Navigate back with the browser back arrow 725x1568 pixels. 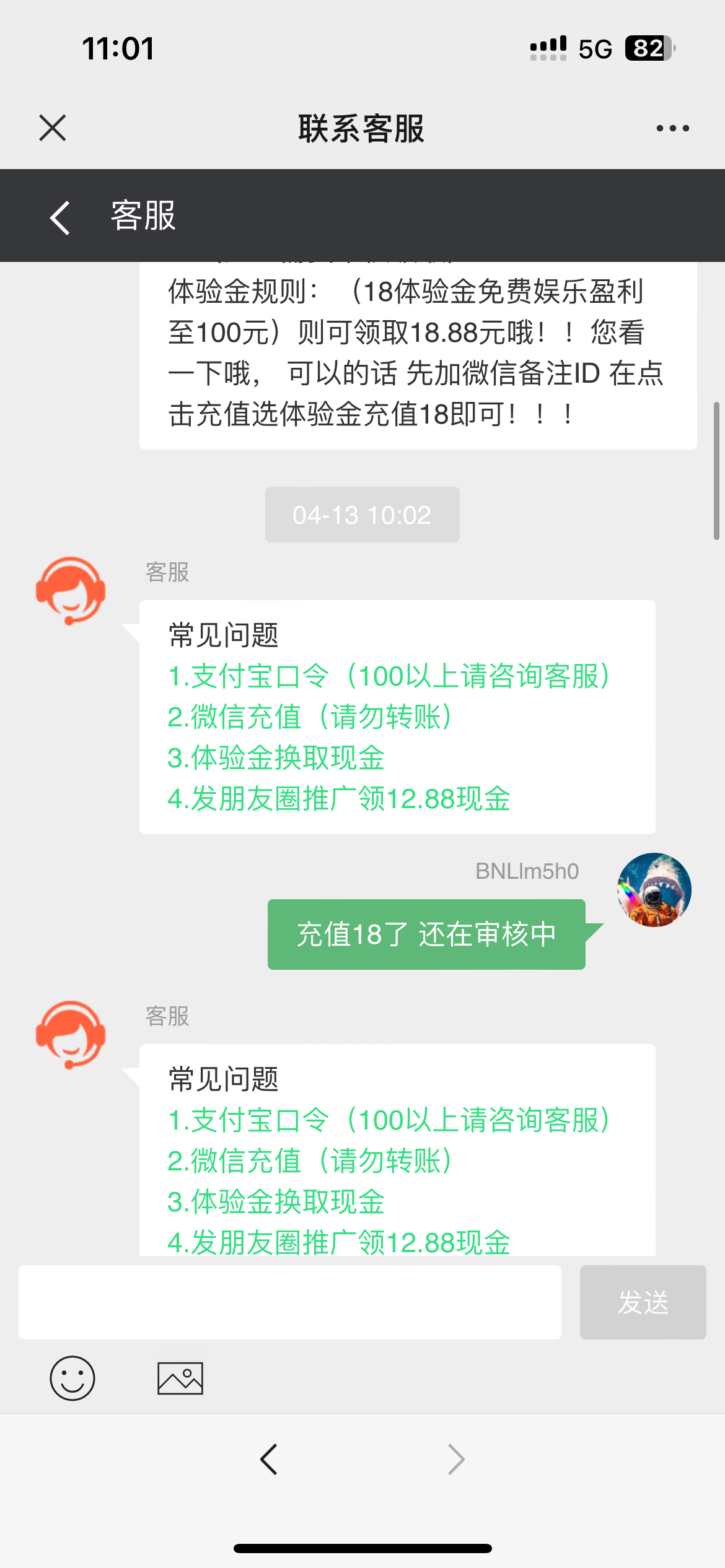[269, 1459]
